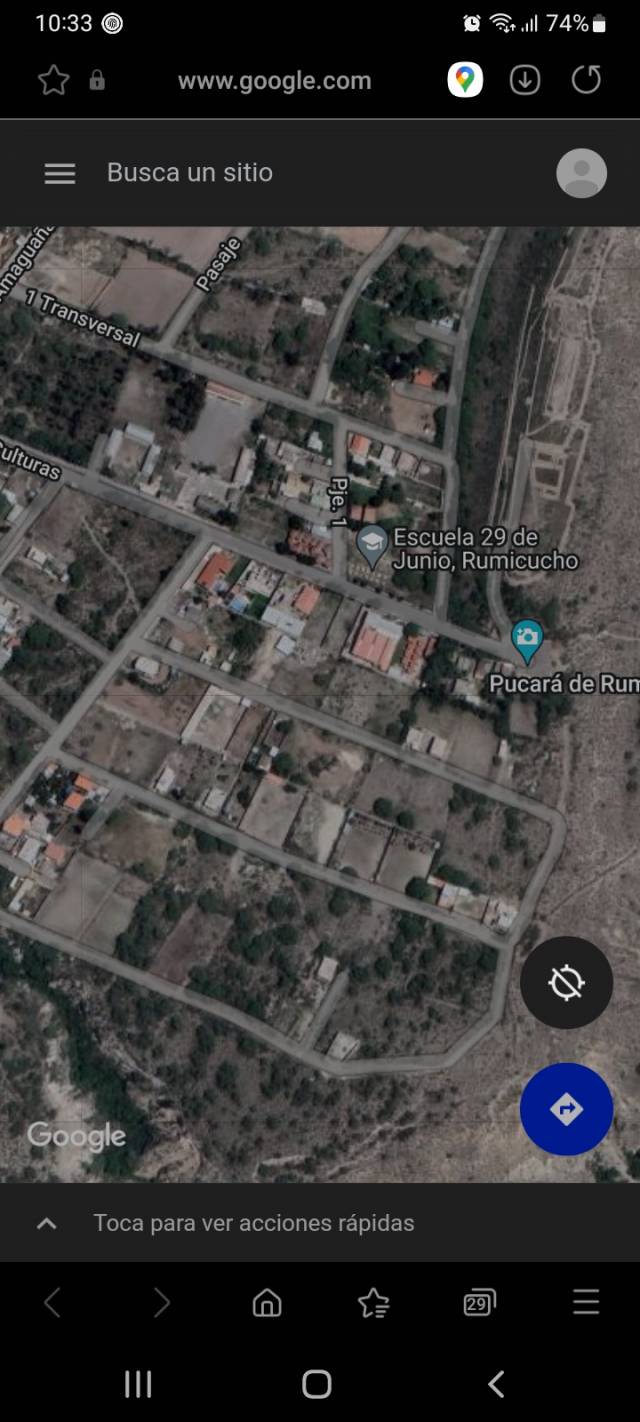Open the hamburger menu in Maps
This screenshot has width=640, height=1422.
[60, 173]
